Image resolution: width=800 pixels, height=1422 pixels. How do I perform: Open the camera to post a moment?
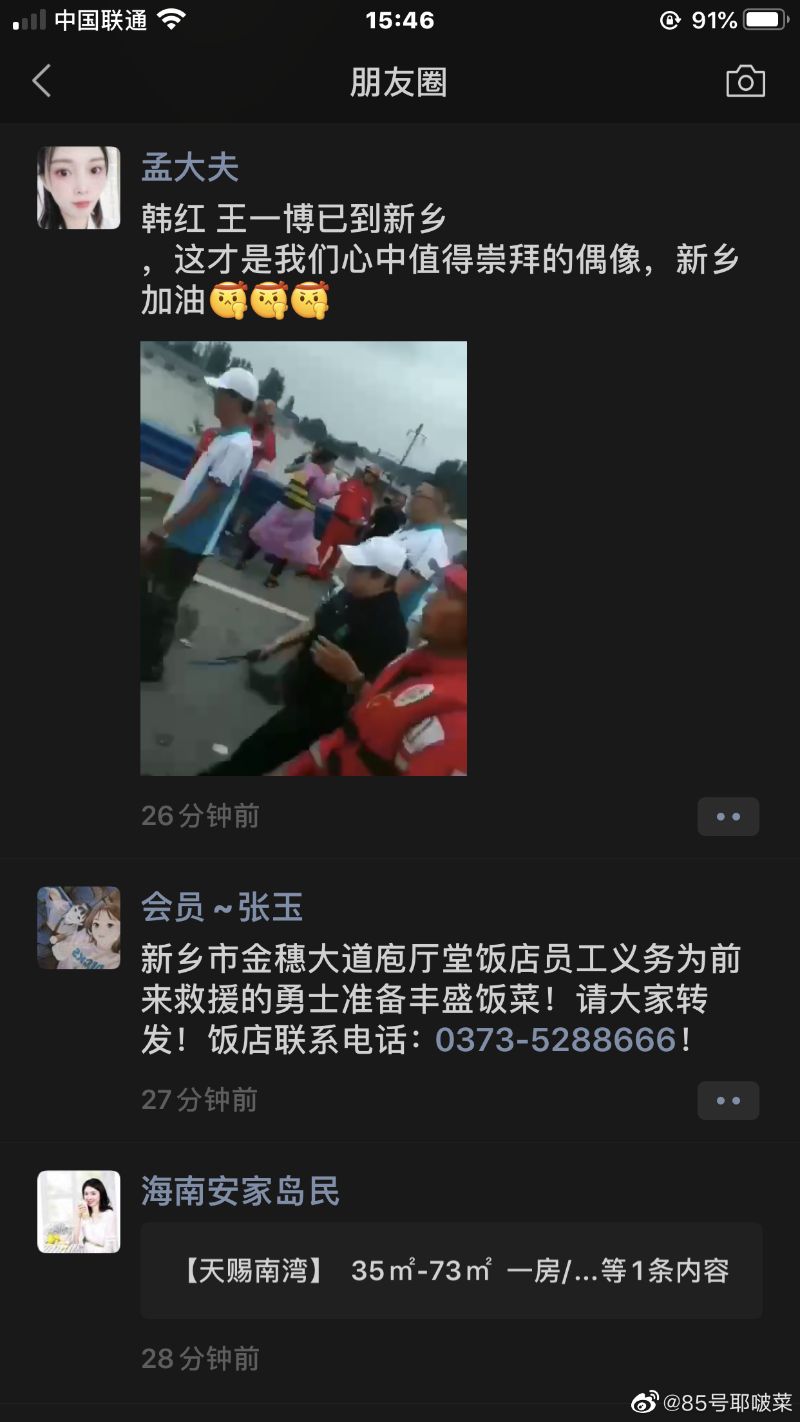745,81
